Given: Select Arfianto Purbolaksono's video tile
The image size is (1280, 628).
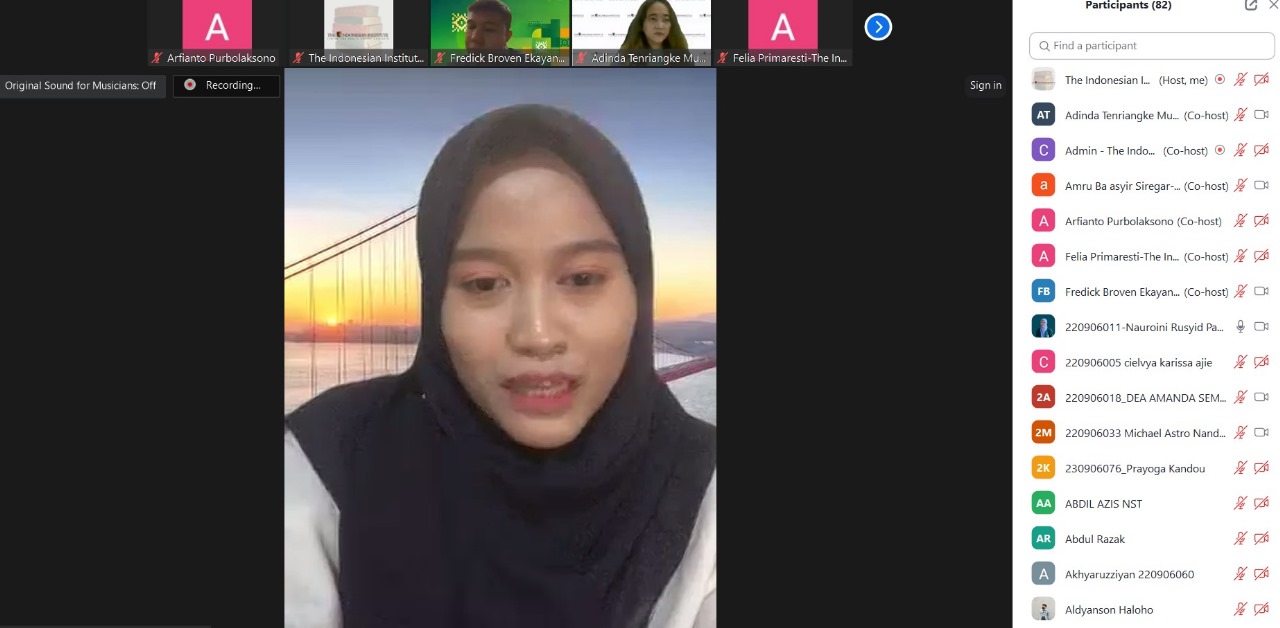Looking at the screenshot, I should pyautogui.click(x=217, y=32).
